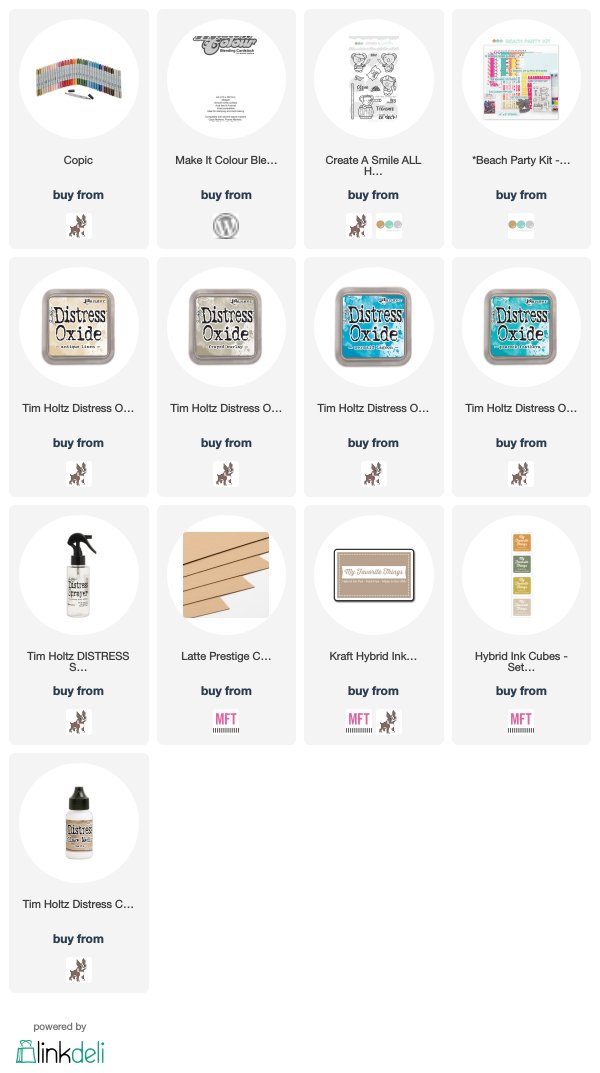Tap the MFT store icon under Hybrid Ink Cubes

pos(521,720)
